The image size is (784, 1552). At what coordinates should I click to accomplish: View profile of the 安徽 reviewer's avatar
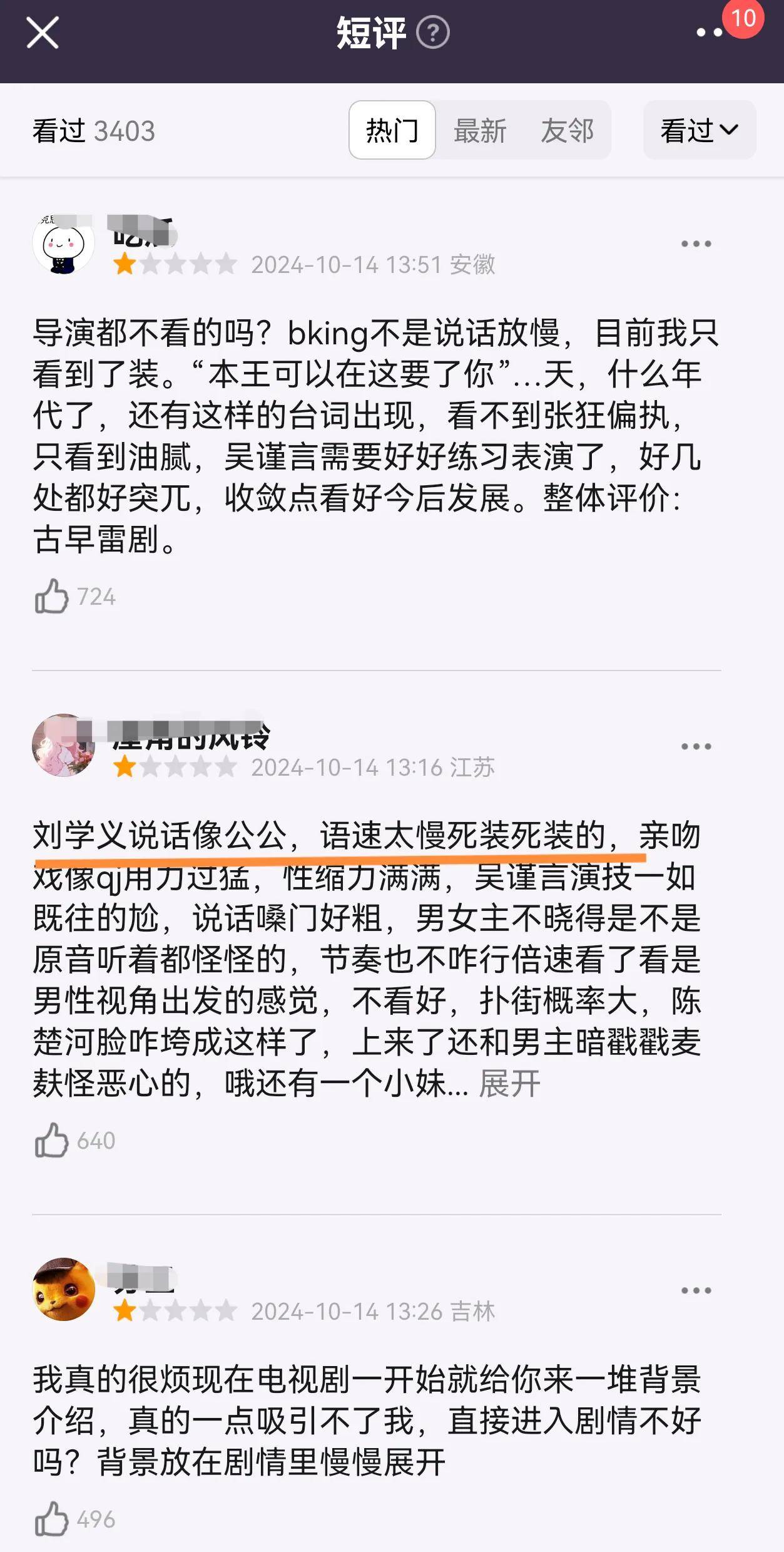point(63,243)
